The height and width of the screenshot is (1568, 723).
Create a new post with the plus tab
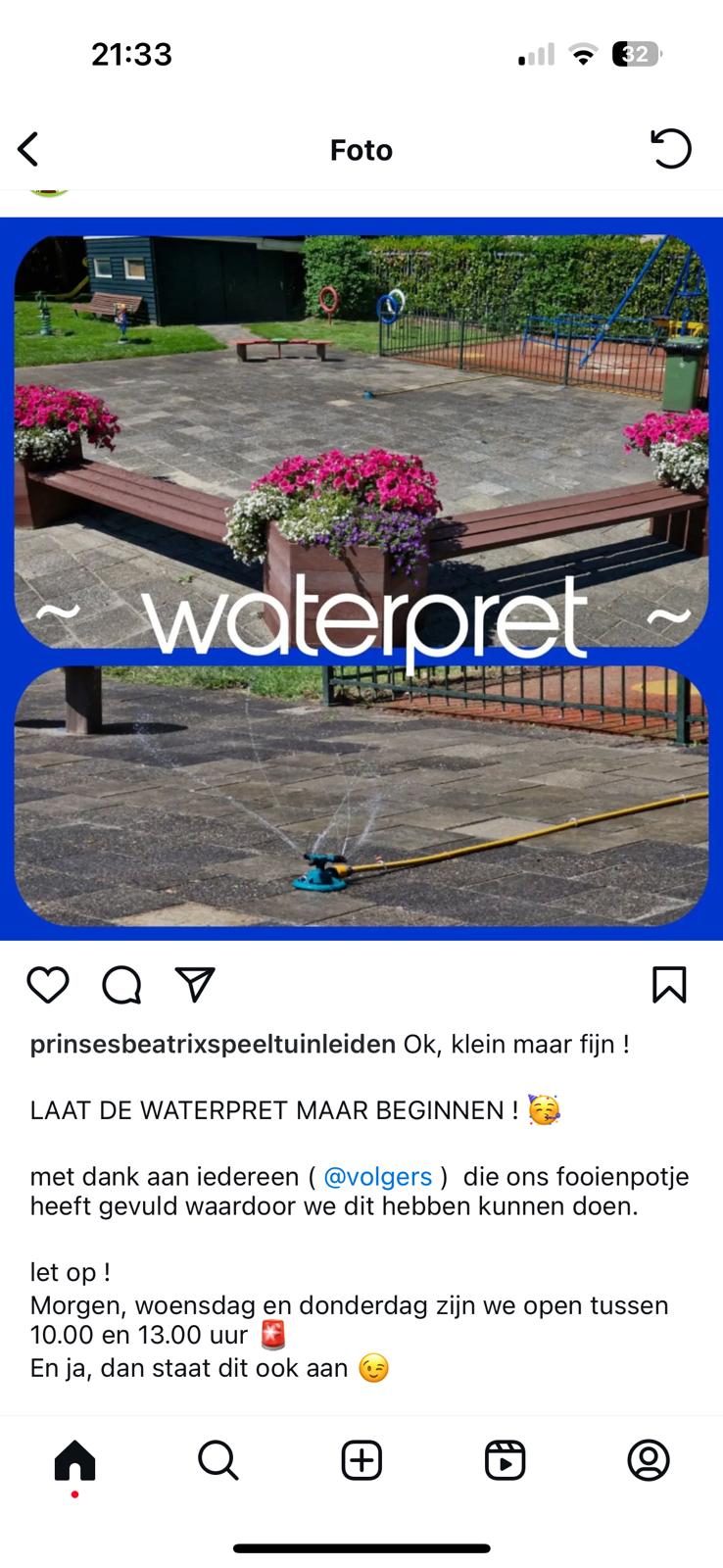coord(361,1460)
